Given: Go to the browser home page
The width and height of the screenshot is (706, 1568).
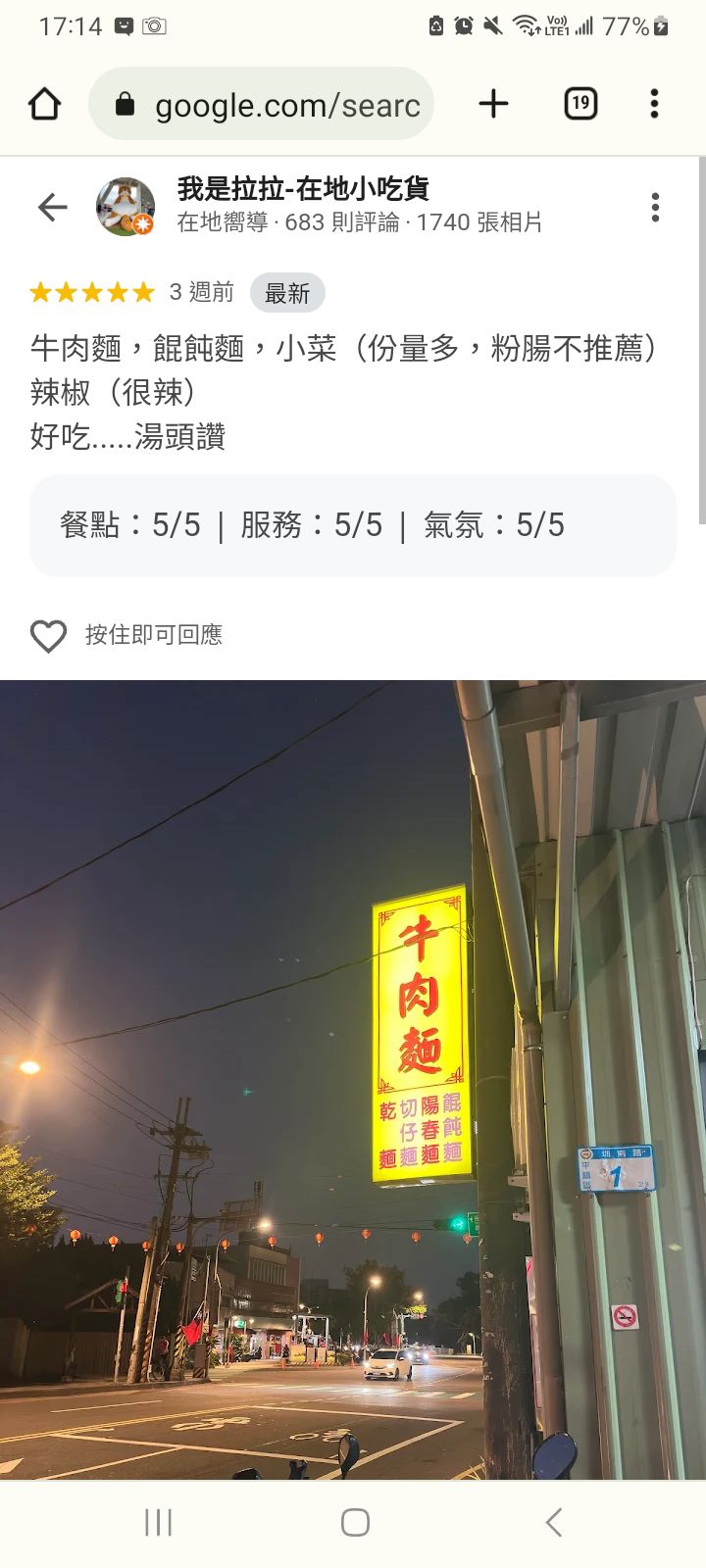Looking at the screenshot, I should pos(45,104).
